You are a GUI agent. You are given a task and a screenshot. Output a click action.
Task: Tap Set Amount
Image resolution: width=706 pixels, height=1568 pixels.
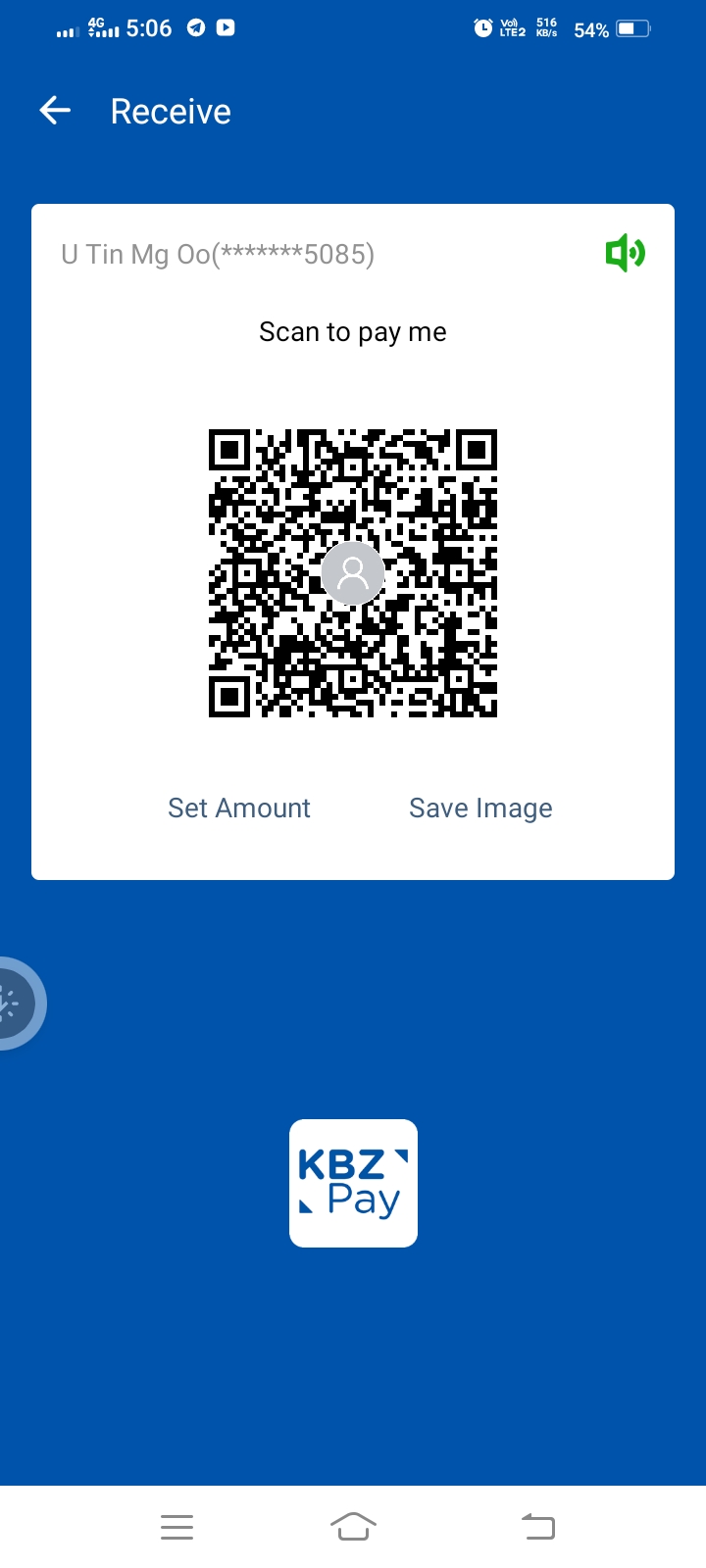pyautogui.click(x=238, y=808)
